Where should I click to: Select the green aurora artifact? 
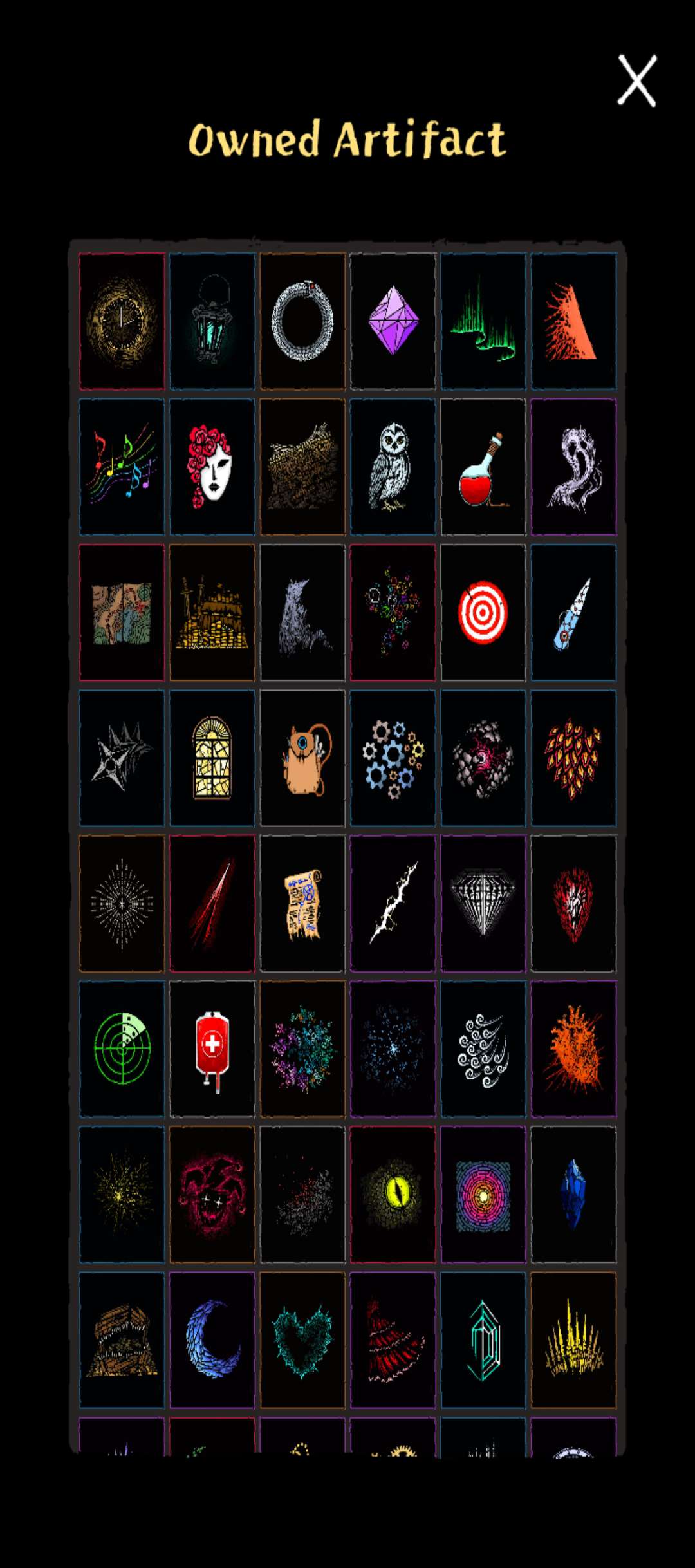[483, 321]
